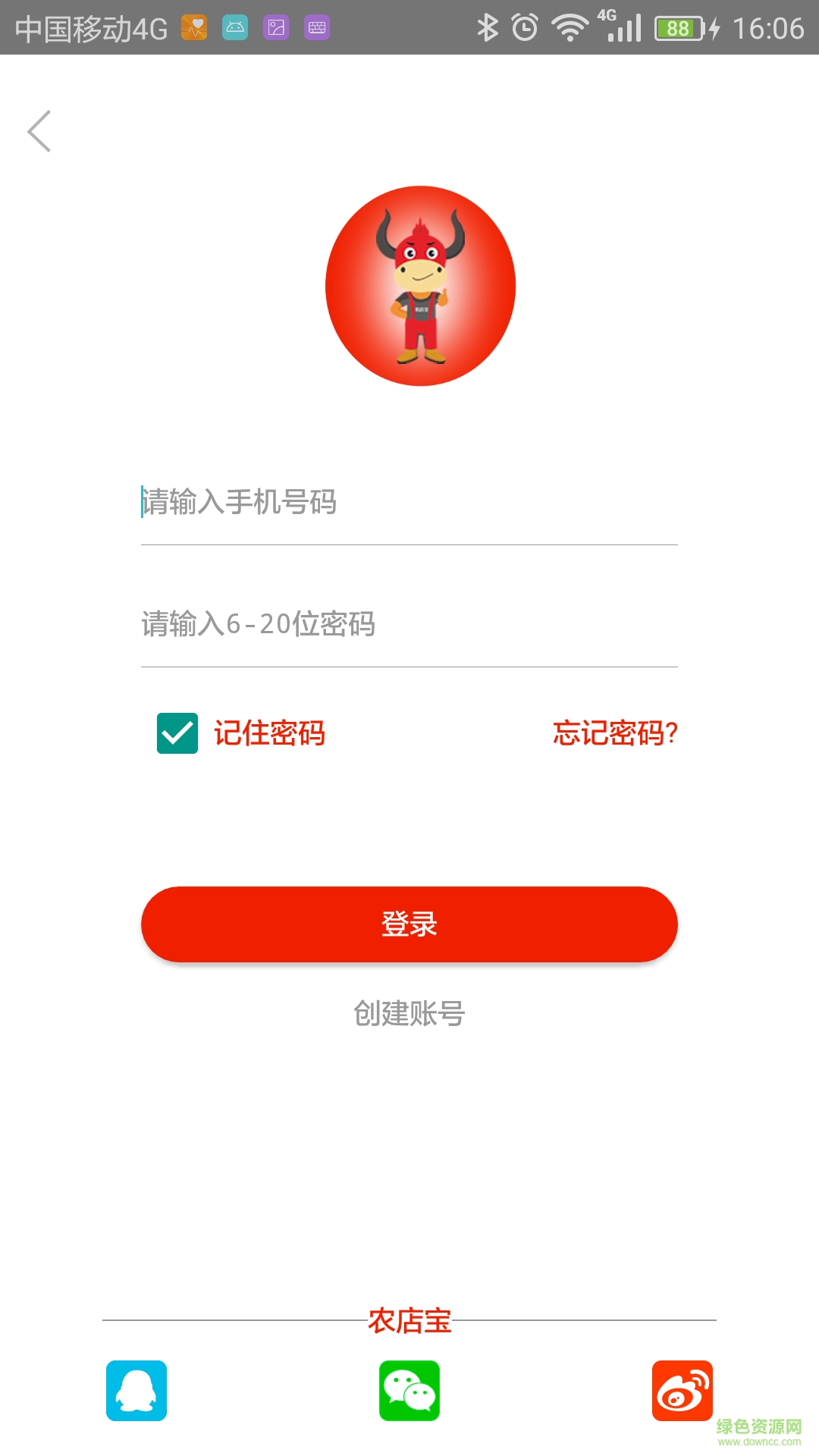
Task: Click the phone number input field
Action: (x=409, y=502)
